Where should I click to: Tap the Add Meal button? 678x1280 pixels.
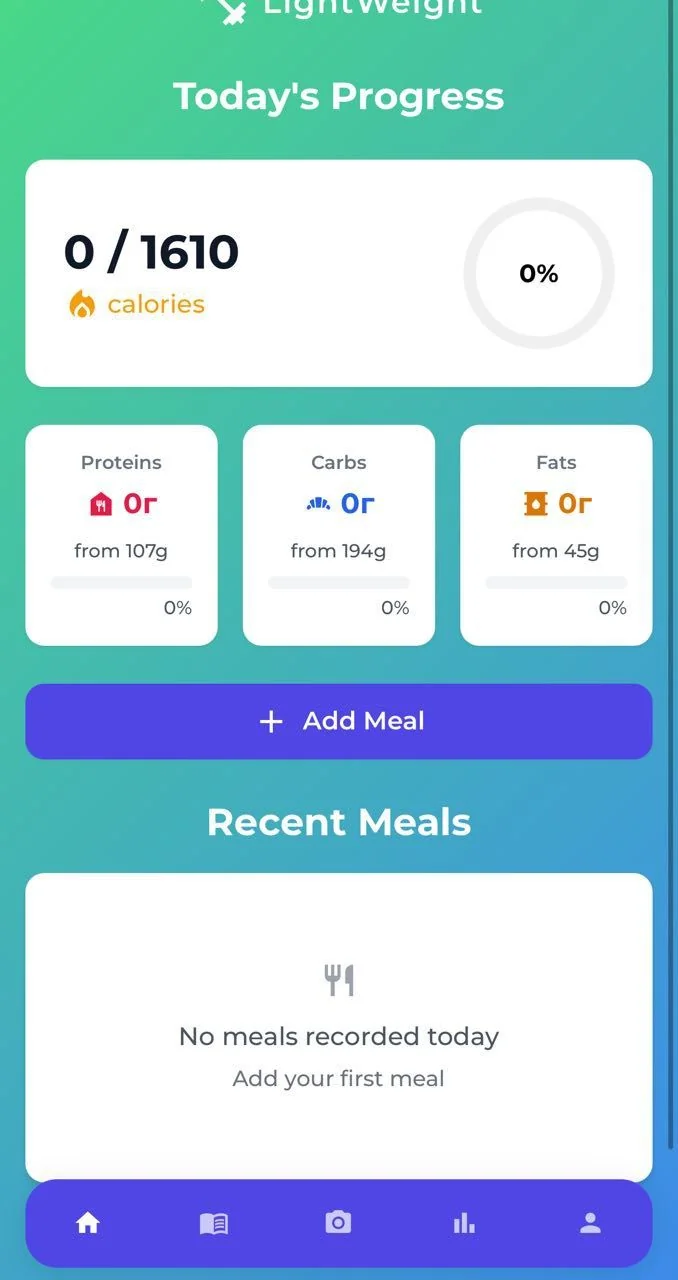[339, 721]
